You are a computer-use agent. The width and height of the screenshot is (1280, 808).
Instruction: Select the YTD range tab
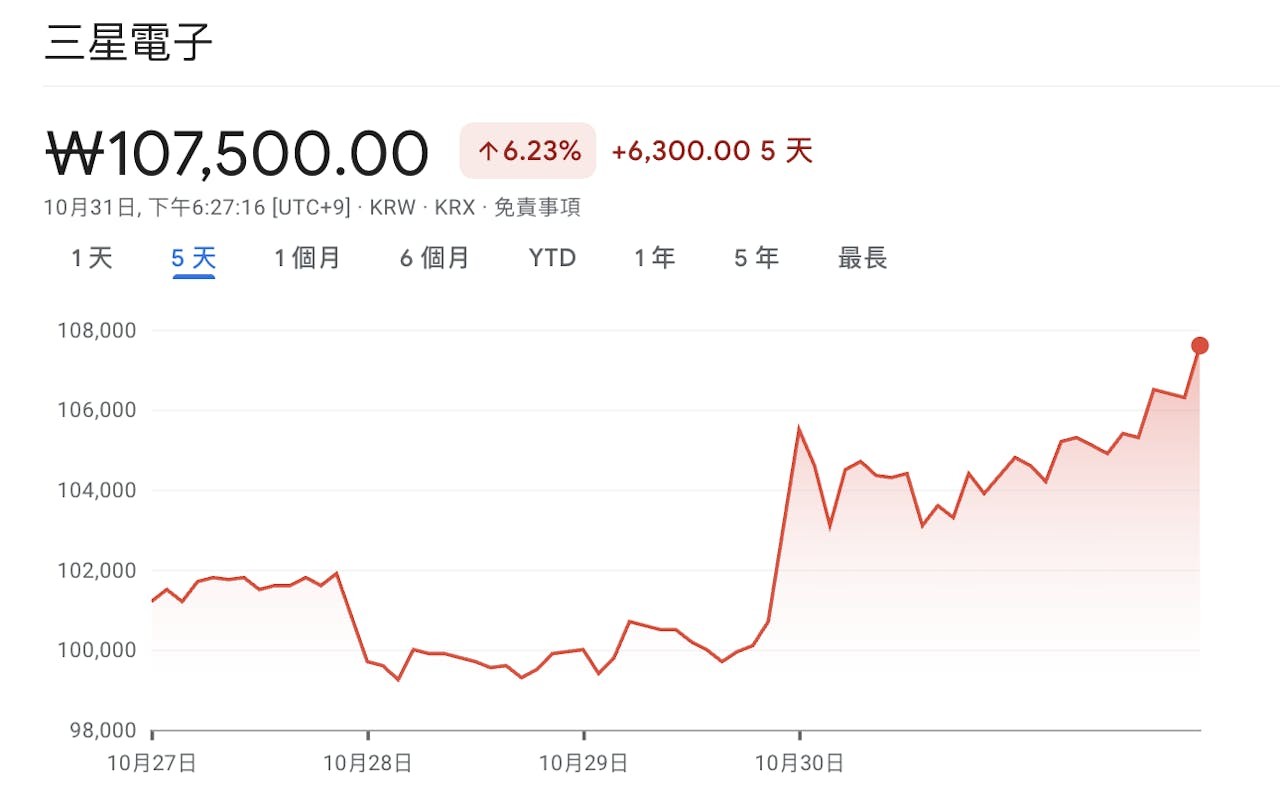tap(552, 258)
